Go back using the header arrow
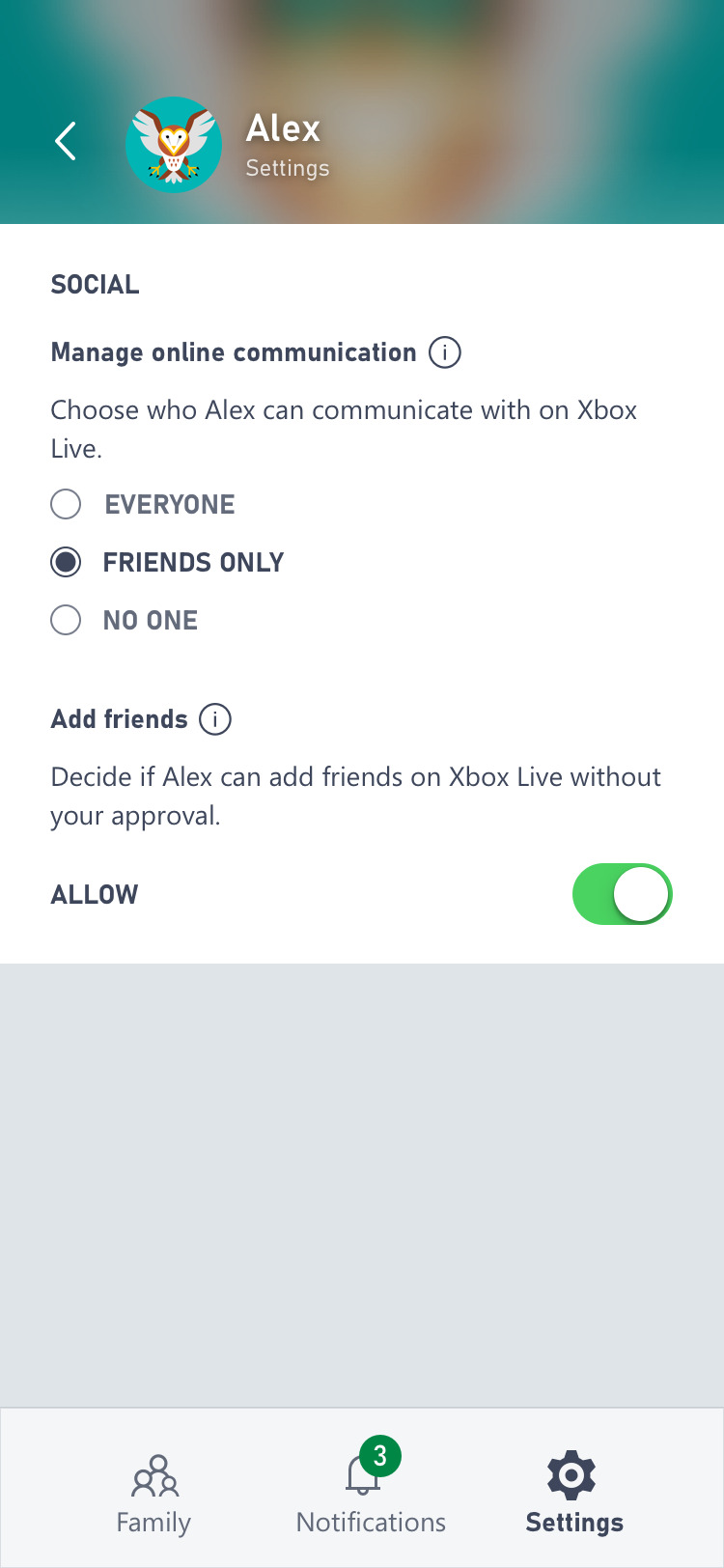Image resolution: width=724 pixels, height=1568 pixels. pyautogui.click(x=66, y=142)
